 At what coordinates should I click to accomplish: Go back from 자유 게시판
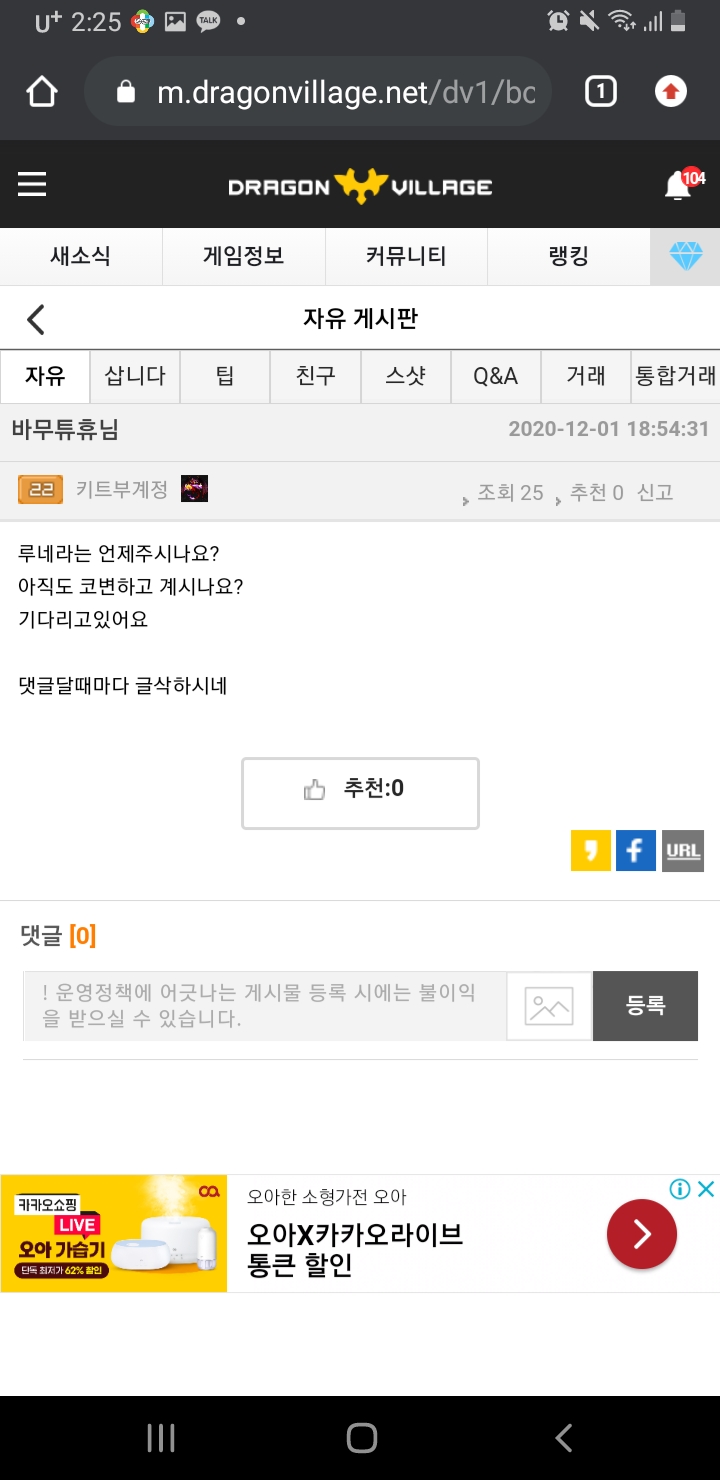(36, 320)
